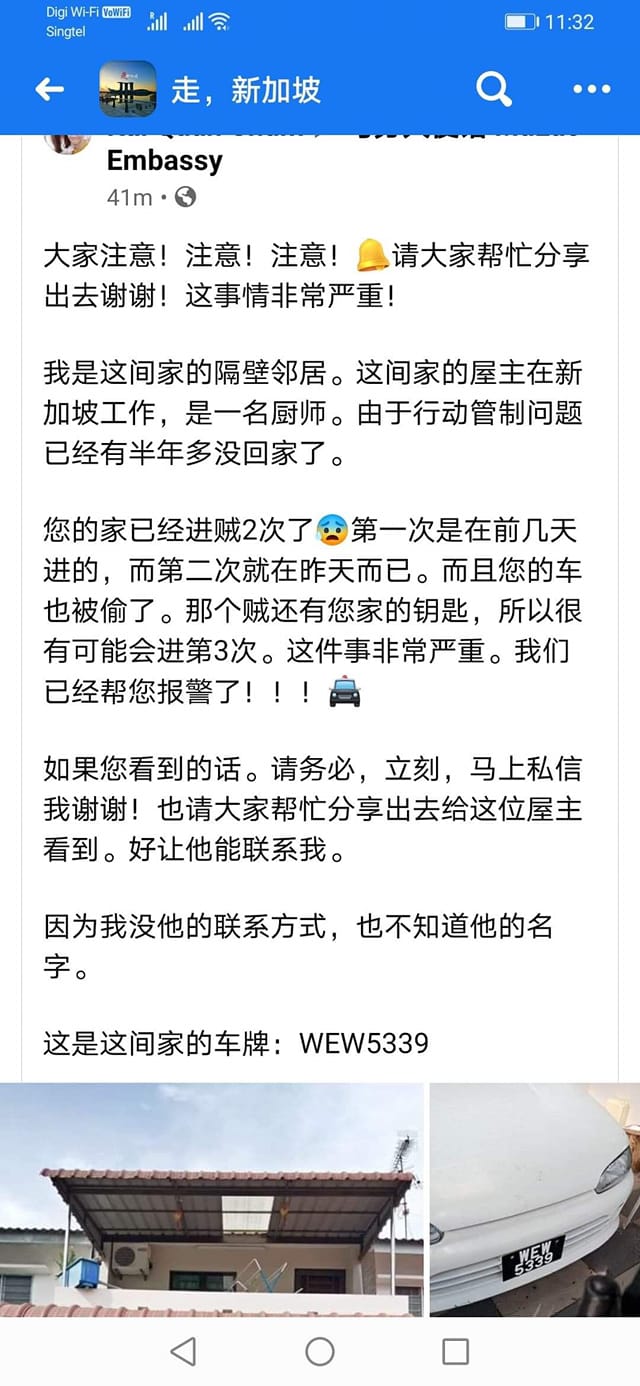This screenshot has width=640, height=1386.
Task: Open recent apps from navigation bar
Action: [455, 1352]
